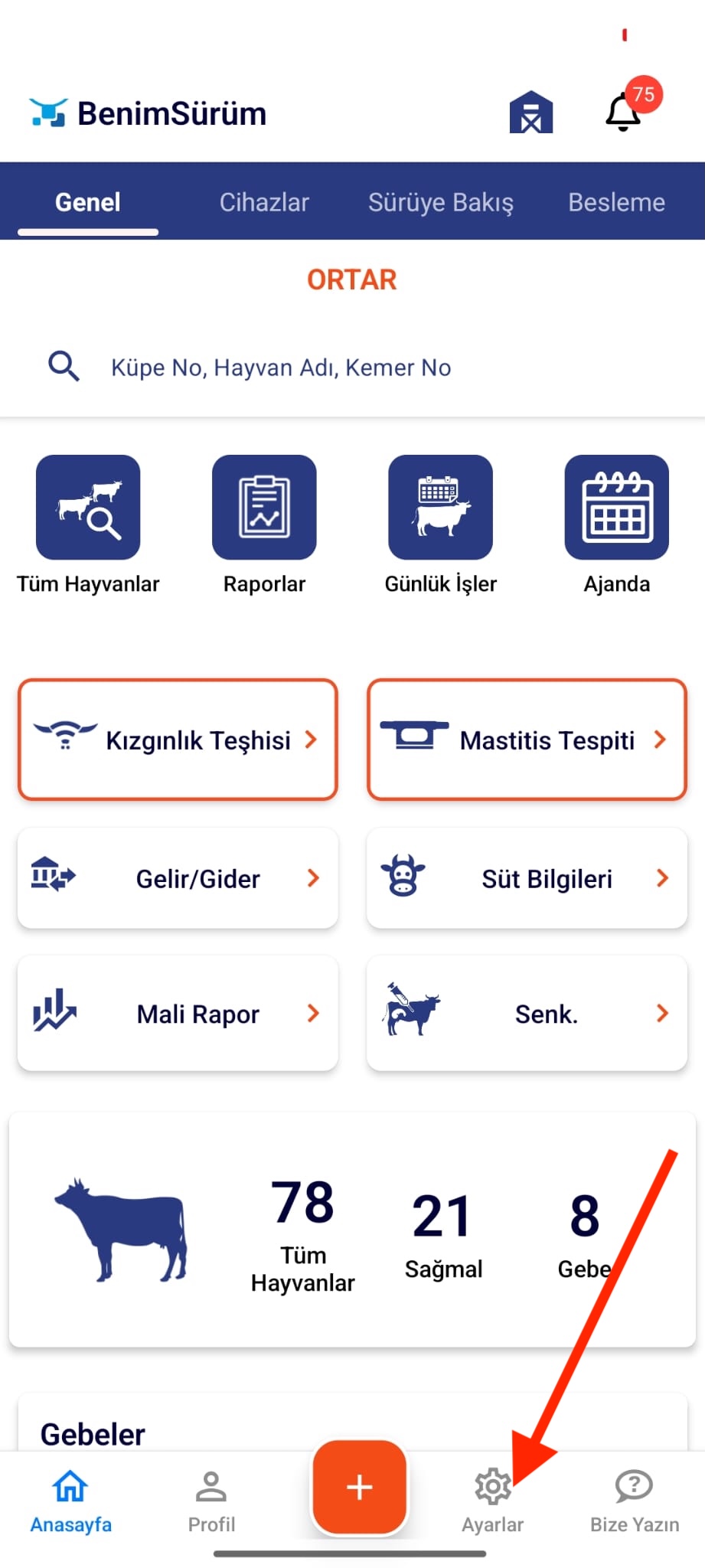Open Kızgınlık Teşhisi card
Viewport: 705px width, 1568px height.
(178, 740)
